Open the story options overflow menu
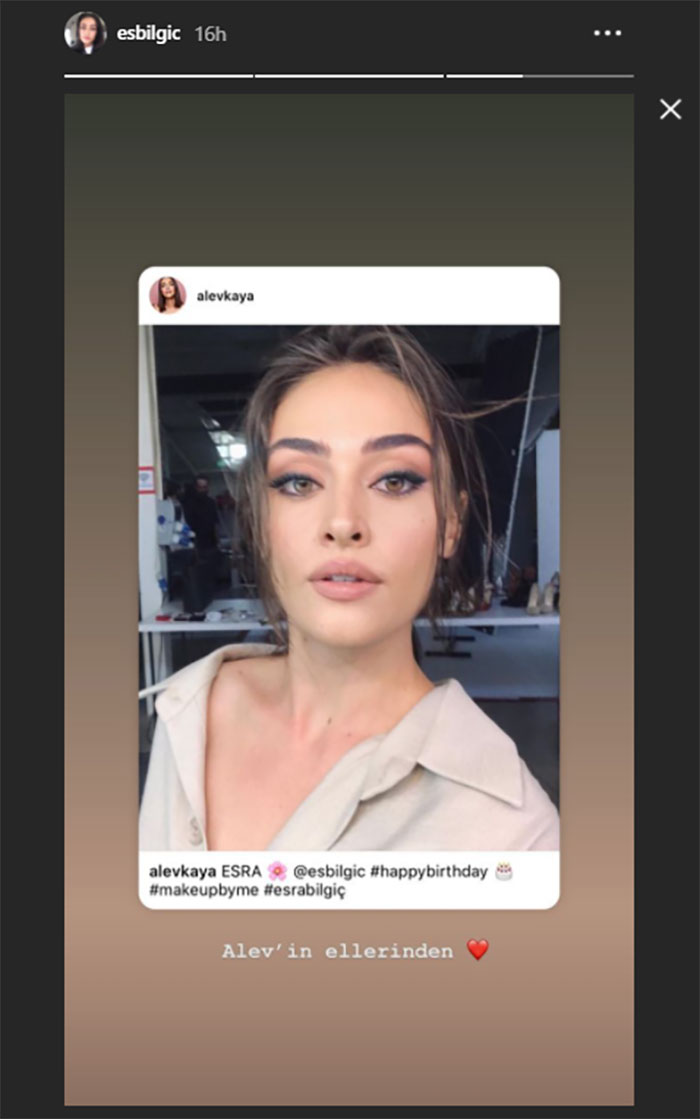The image size is (700, 1119). tap(607, 33)
